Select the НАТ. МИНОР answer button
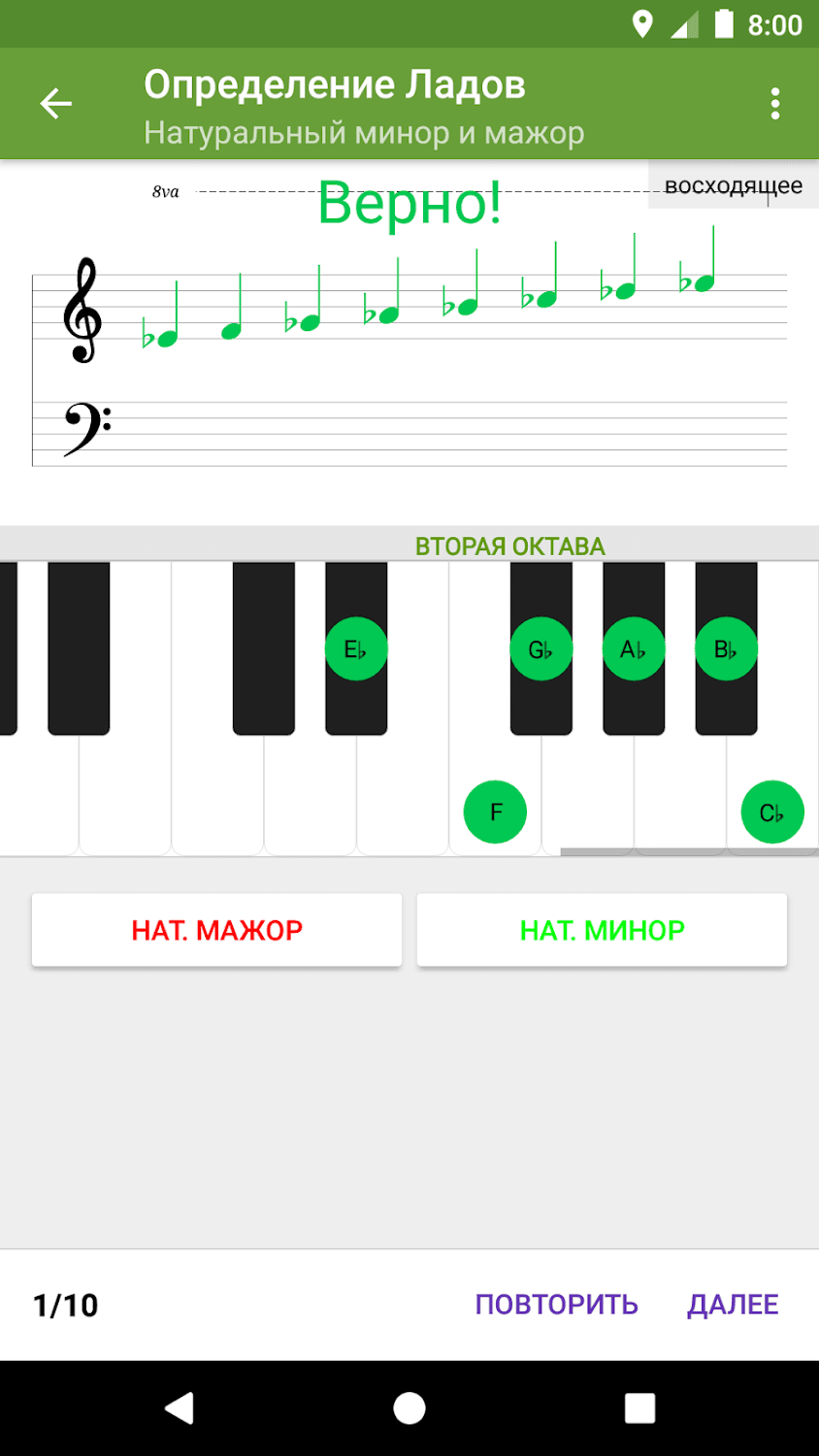Screen dimensions: 819x1456 (x=602, y=930)
